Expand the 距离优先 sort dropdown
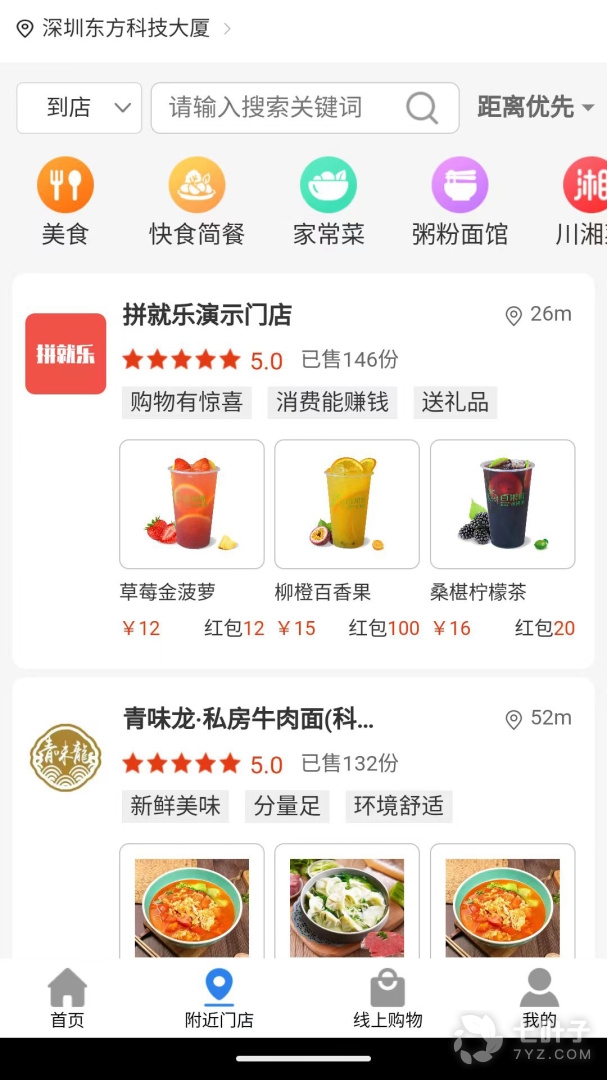This screenshot has height=1080, width=607. (535, 107)
